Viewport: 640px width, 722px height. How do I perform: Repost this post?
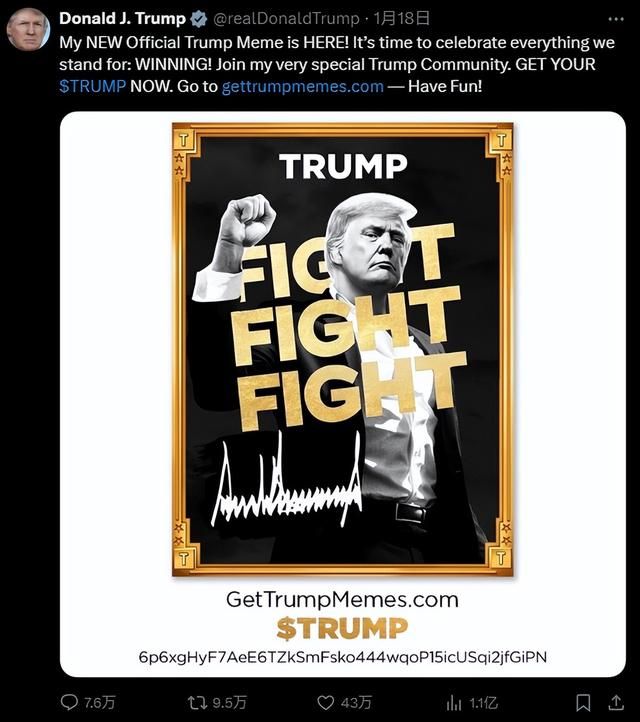pyautogui.click(x=198, y=702)
